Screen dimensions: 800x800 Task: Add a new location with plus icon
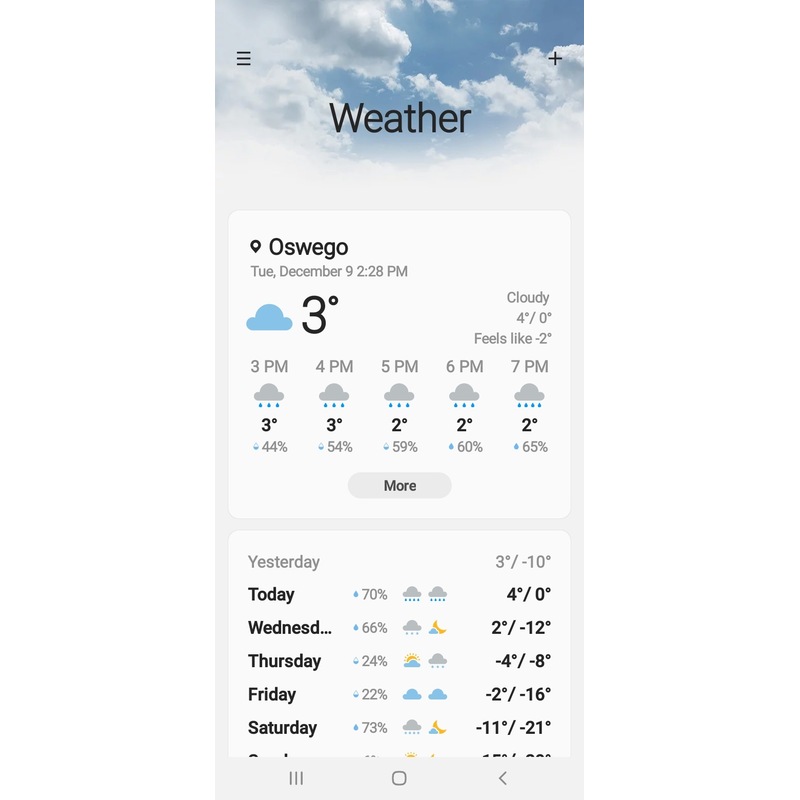pos(555,59)
